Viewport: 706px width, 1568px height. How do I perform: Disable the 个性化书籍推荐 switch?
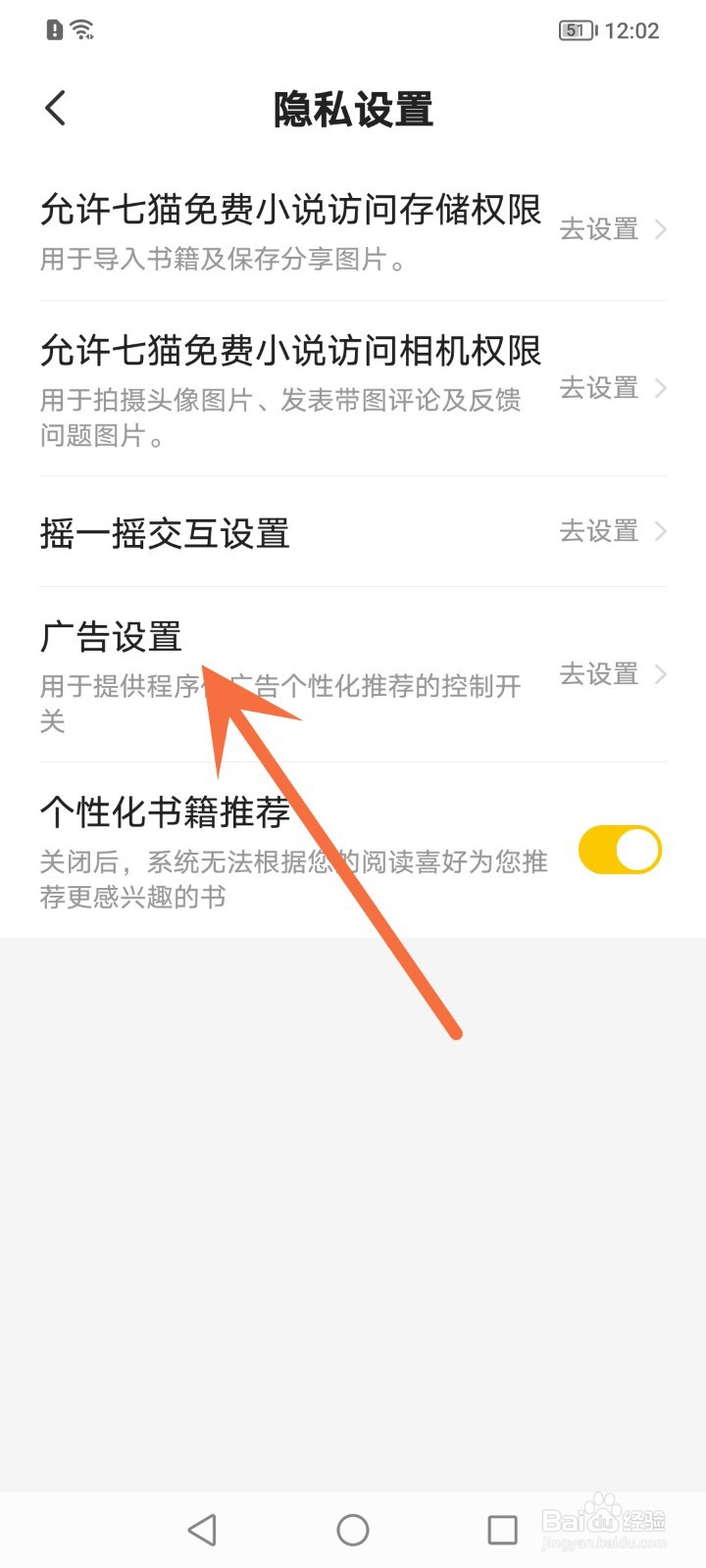point(619,849)
